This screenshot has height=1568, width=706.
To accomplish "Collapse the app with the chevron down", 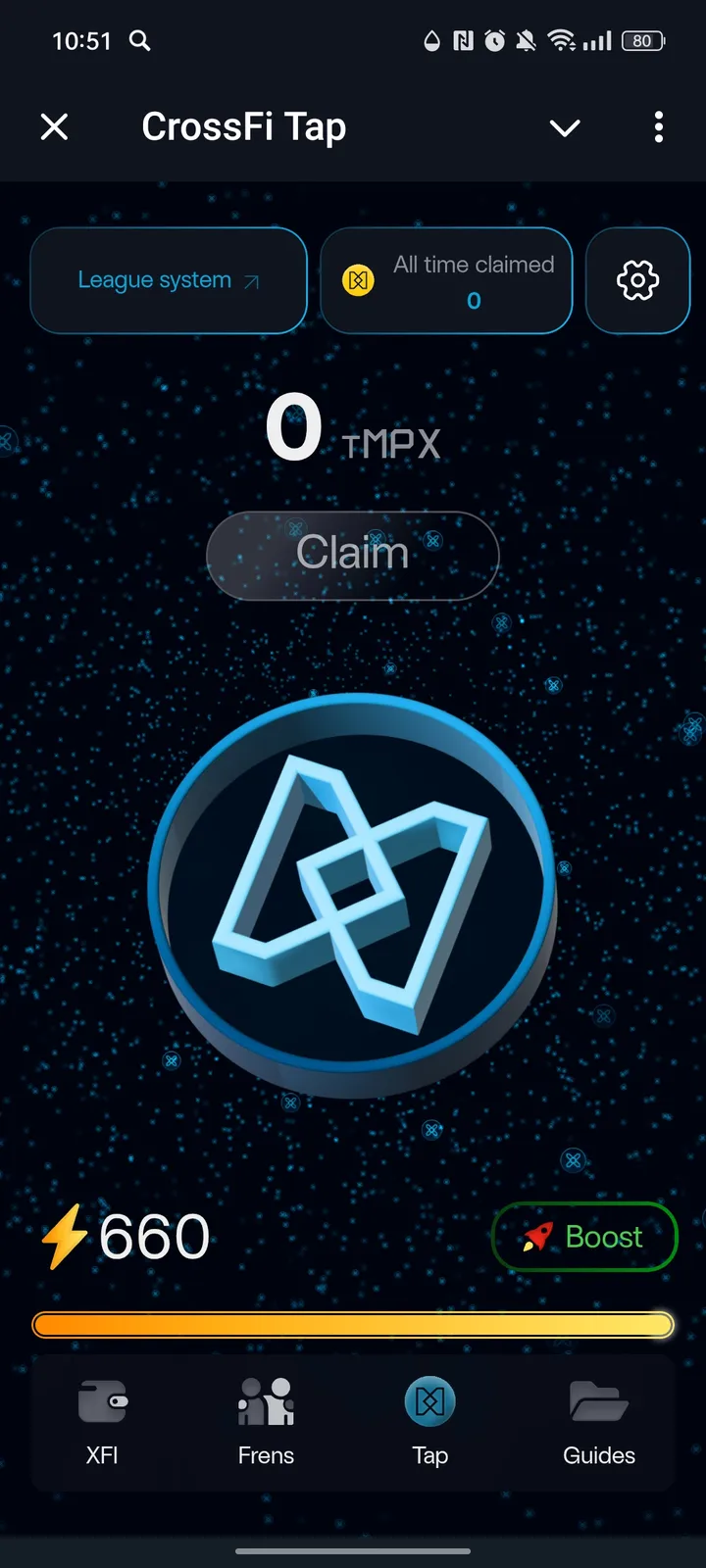I will pyautogui.click(x=565, y=127).
